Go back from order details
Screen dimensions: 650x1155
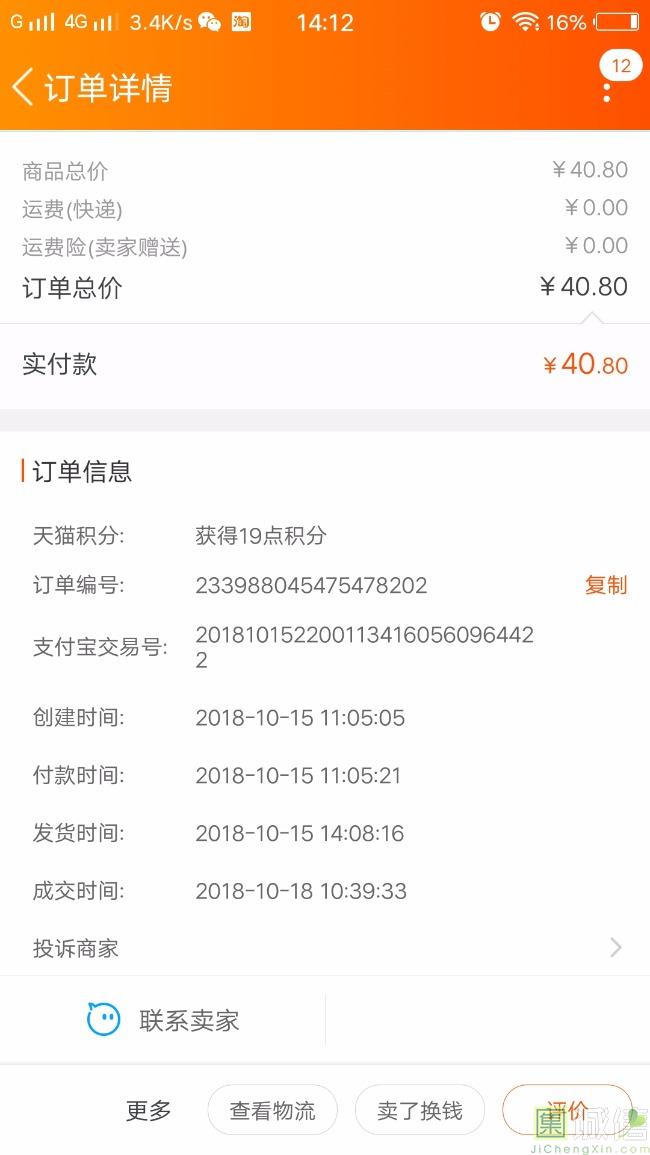(x=23, y=87)
